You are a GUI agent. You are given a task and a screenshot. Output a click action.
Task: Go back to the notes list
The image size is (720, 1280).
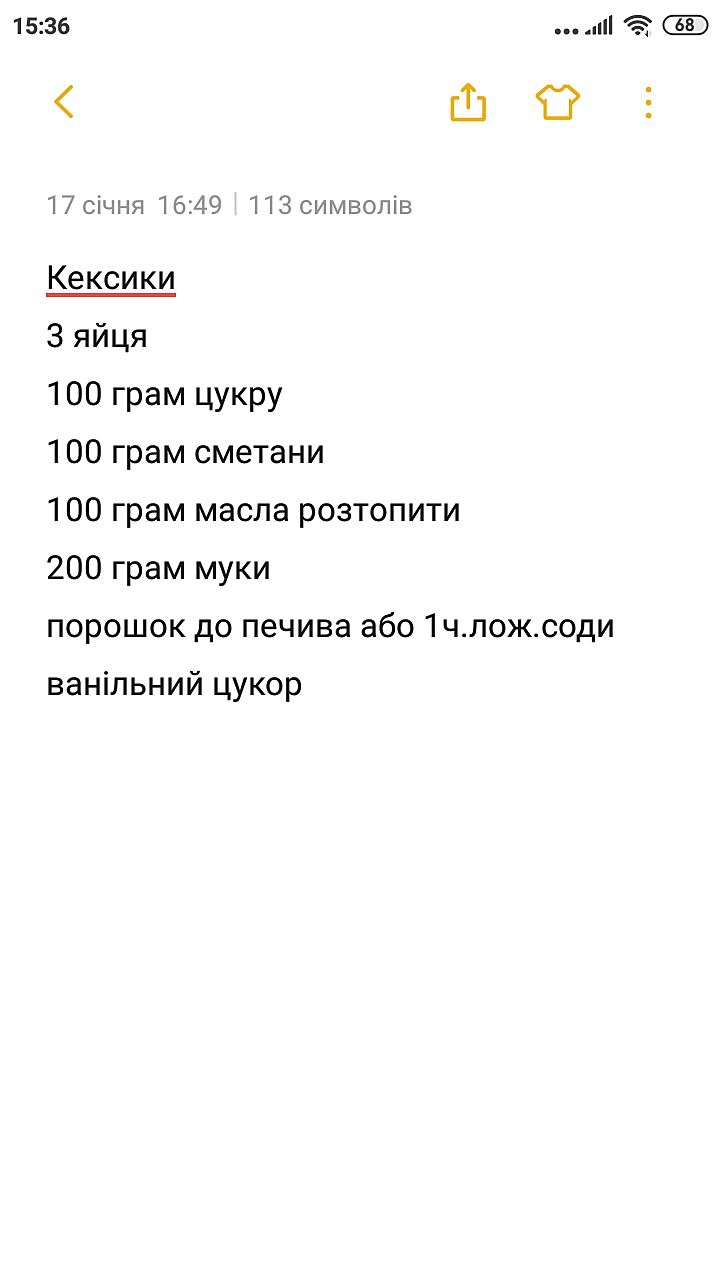(64, 102)
